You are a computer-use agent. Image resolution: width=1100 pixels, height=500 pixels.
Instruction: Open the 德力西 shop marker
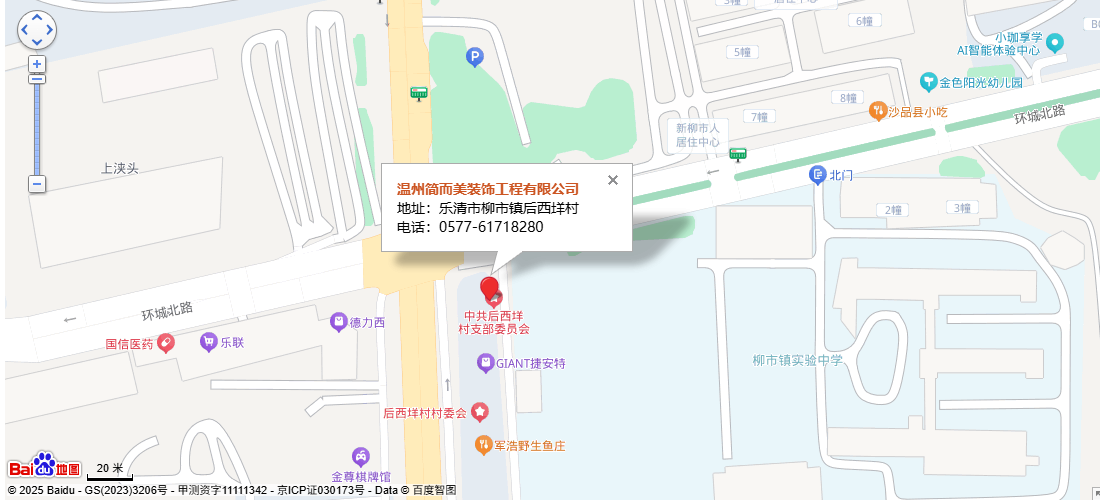(338, 322)
